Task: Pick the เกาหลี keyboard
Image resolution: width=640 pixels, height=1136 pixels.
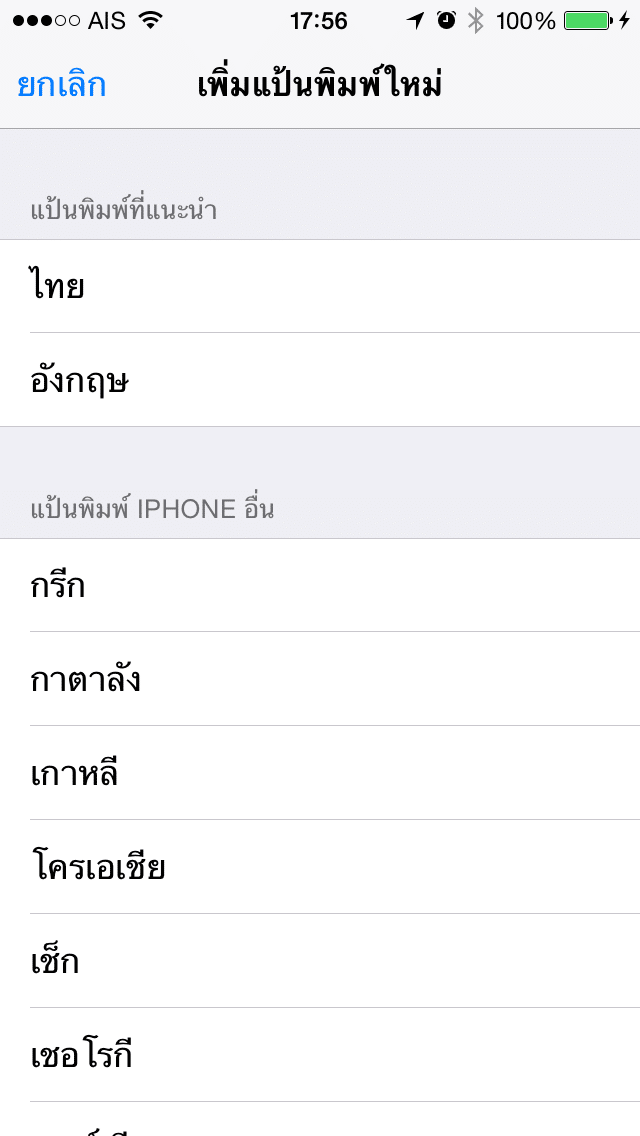Action: pyautogui.click(x=320, y=773)
